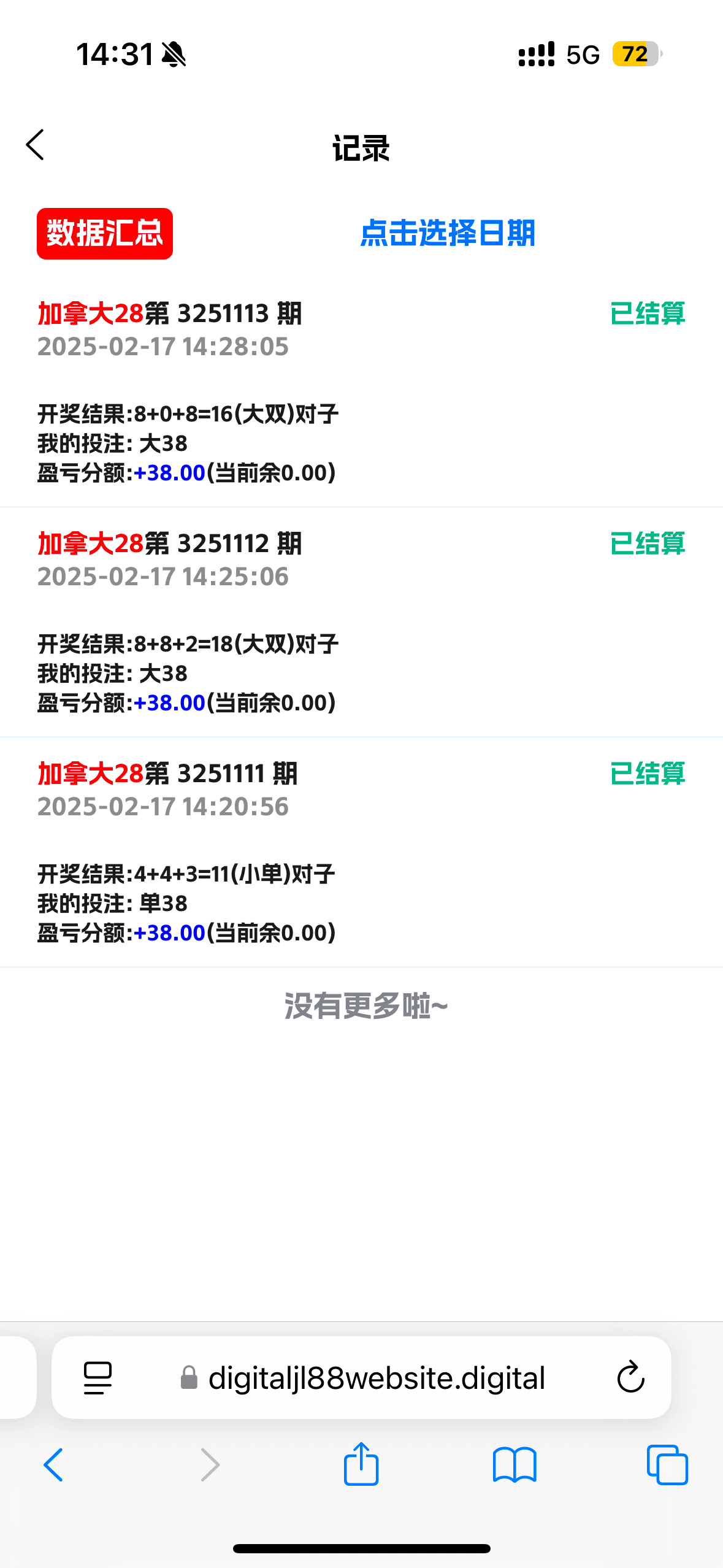Show all open Safari tabs
This screenshot has height=1568, width=723.
(667, 1465)
